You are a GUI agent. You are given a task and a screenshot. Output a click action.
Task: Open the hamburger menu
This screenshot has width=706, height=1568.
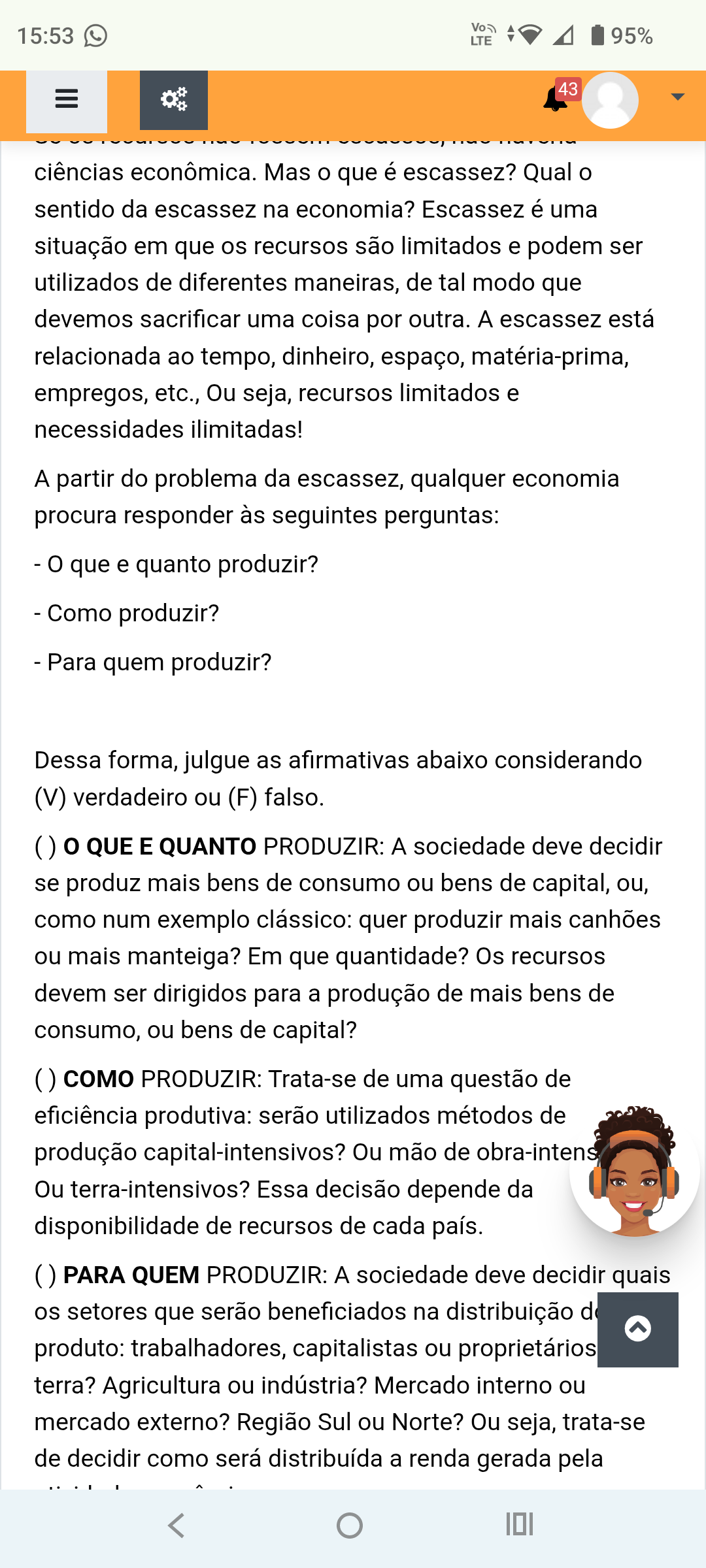pos(67,100)
